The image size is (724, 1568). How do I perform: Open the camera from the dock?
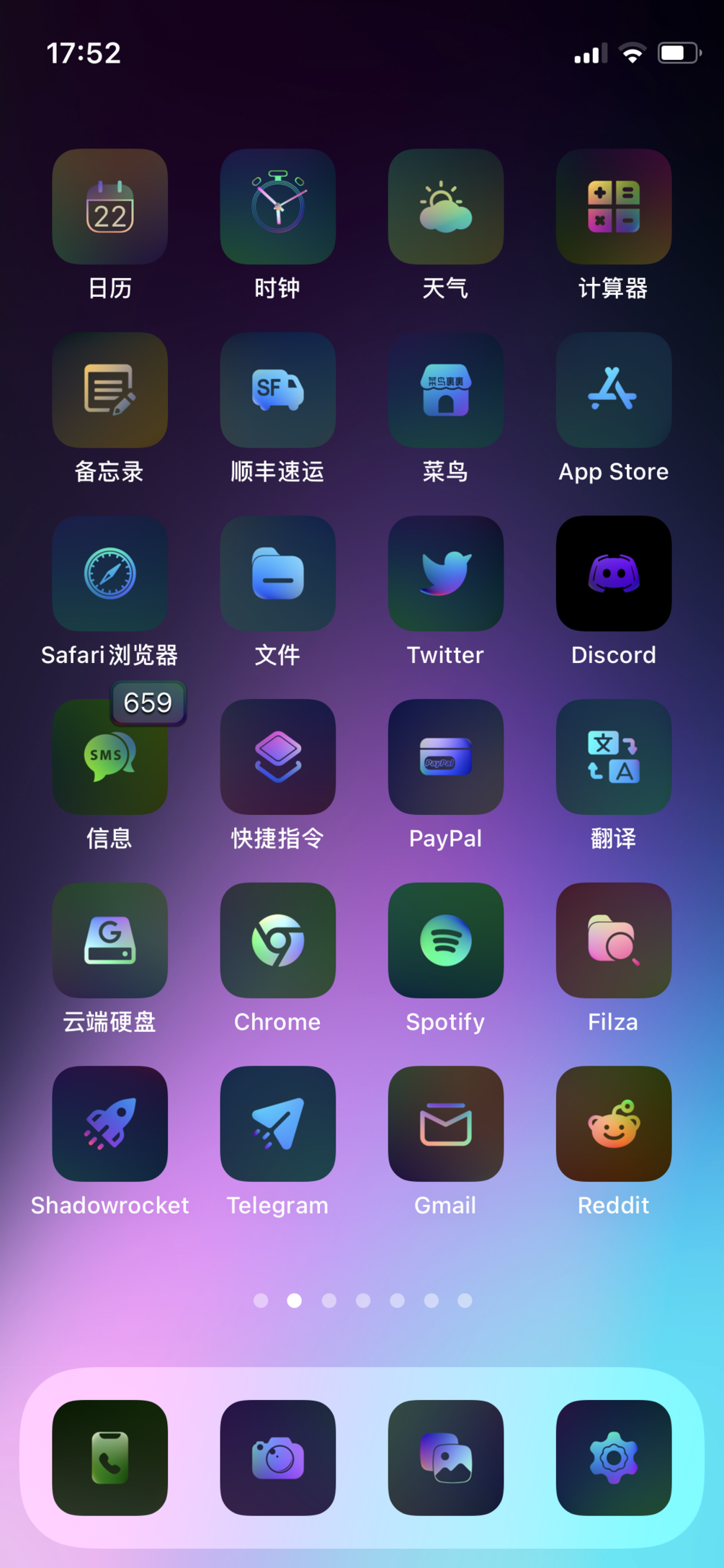pyautogui.click(x=277, y=1458)
